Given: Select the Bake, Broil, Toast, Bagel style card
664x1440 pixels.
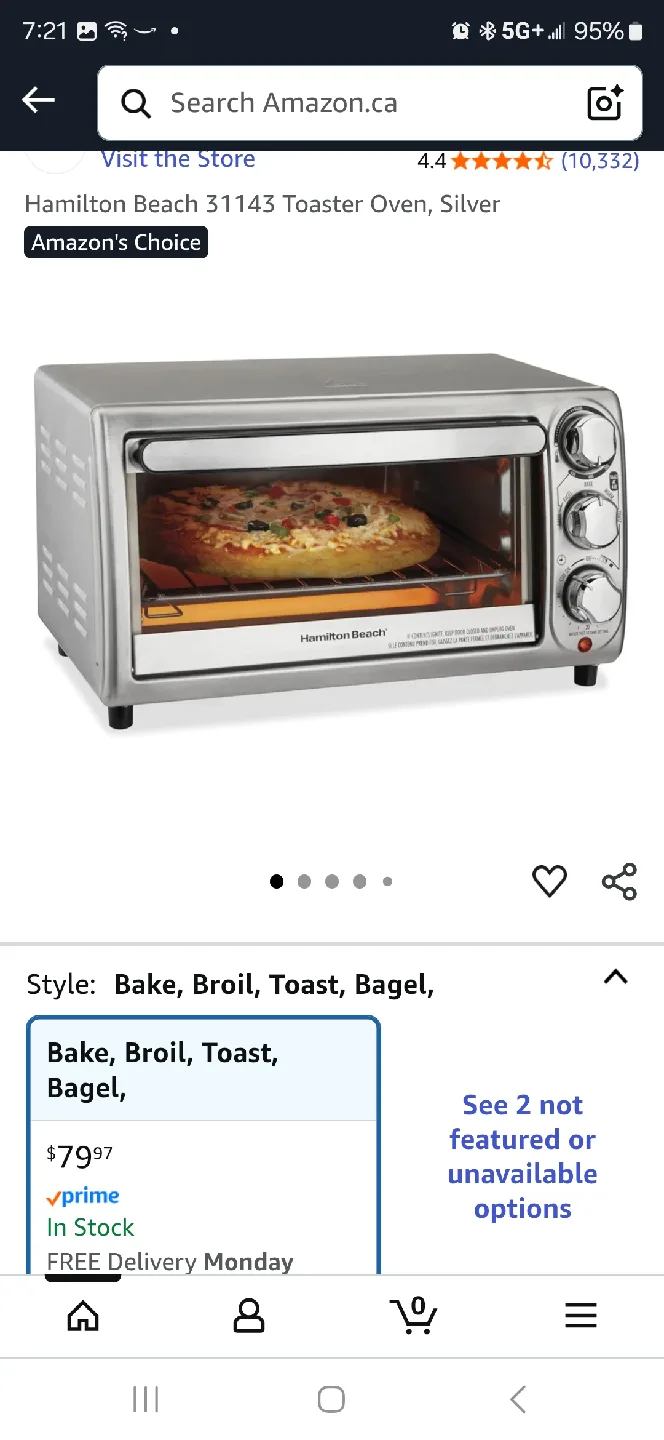Looking at the screenshot, I should pos(203,1140).
